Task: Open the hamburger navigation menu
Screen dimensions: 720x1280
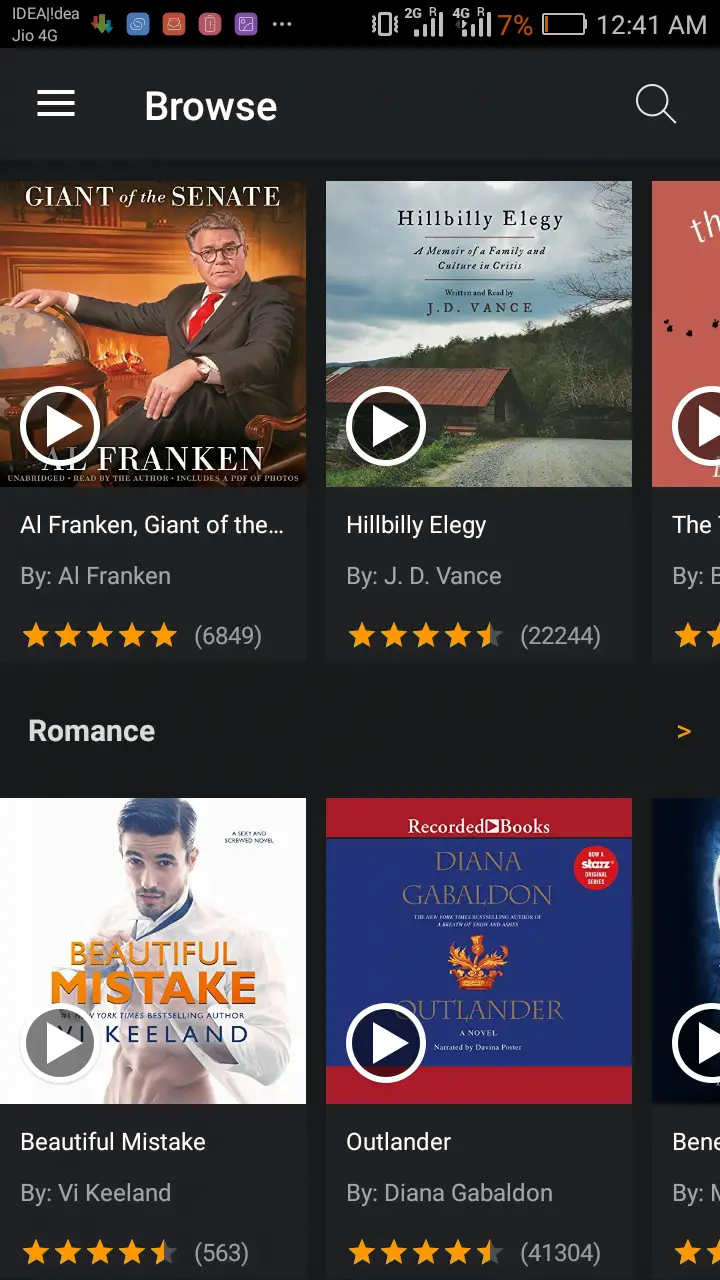Action: pyautogui.click(x=56, y=104)
